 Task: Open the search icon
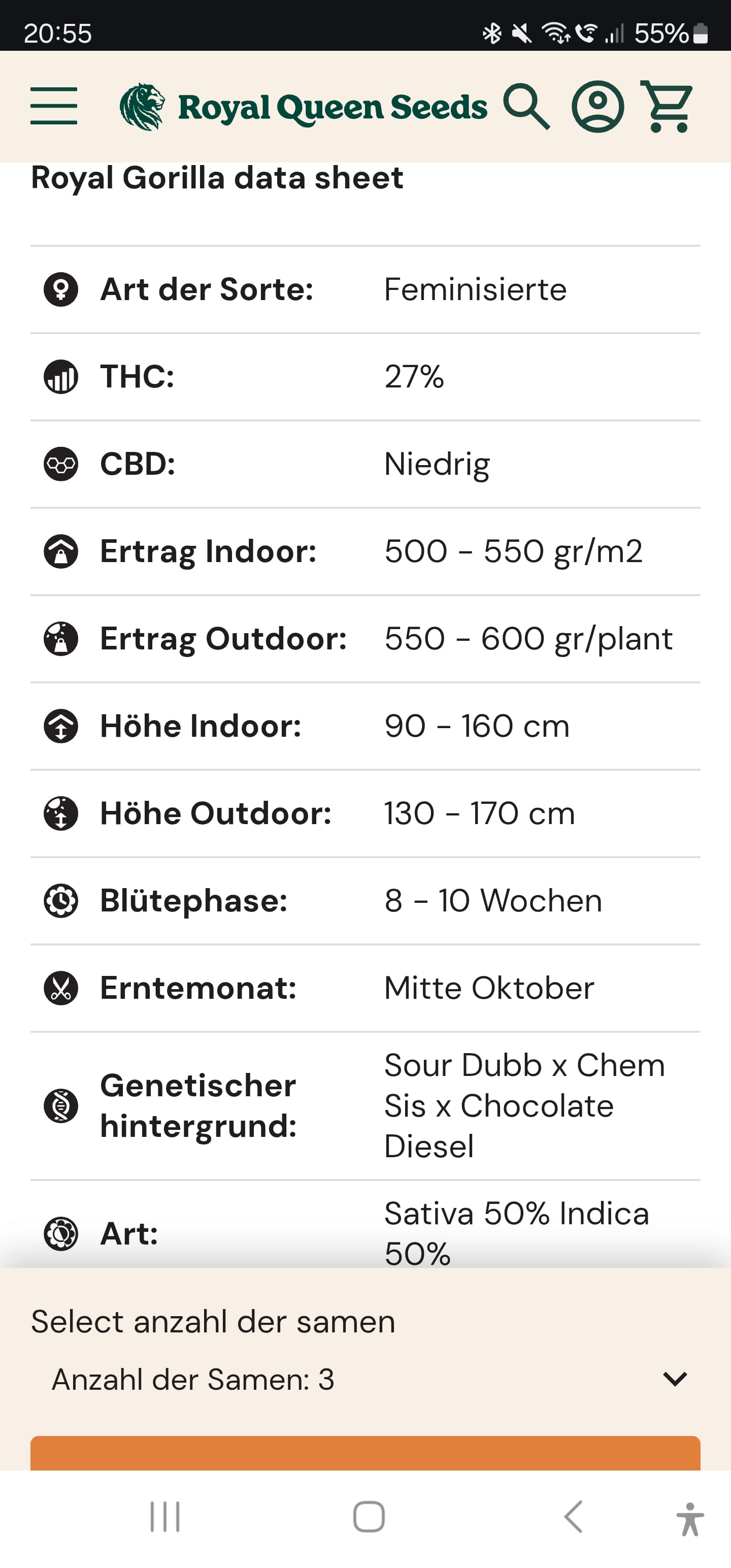526,107
